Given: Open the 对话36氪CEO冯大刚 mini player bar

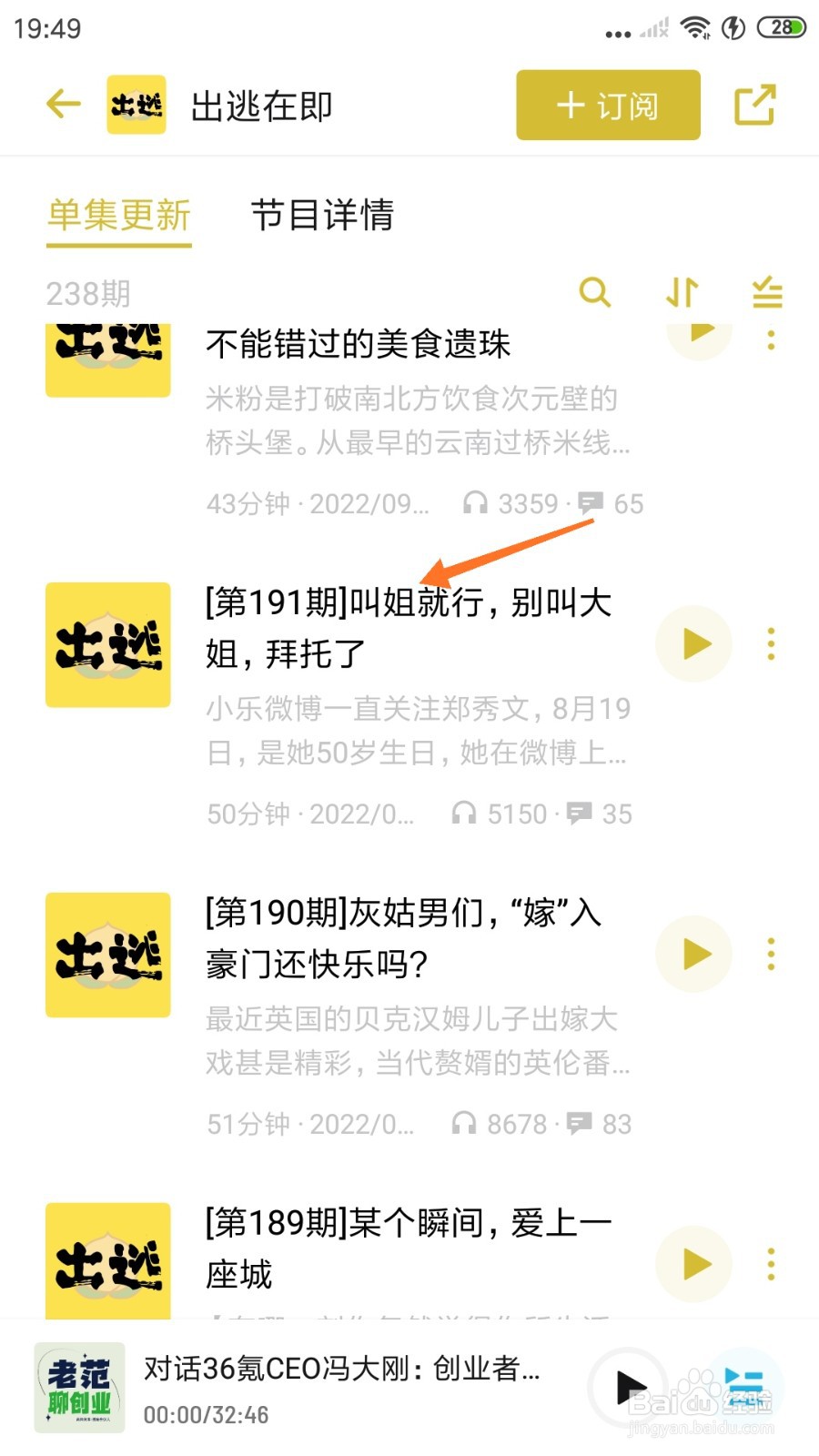Looking at the screenshot, I should point(341,1370).
